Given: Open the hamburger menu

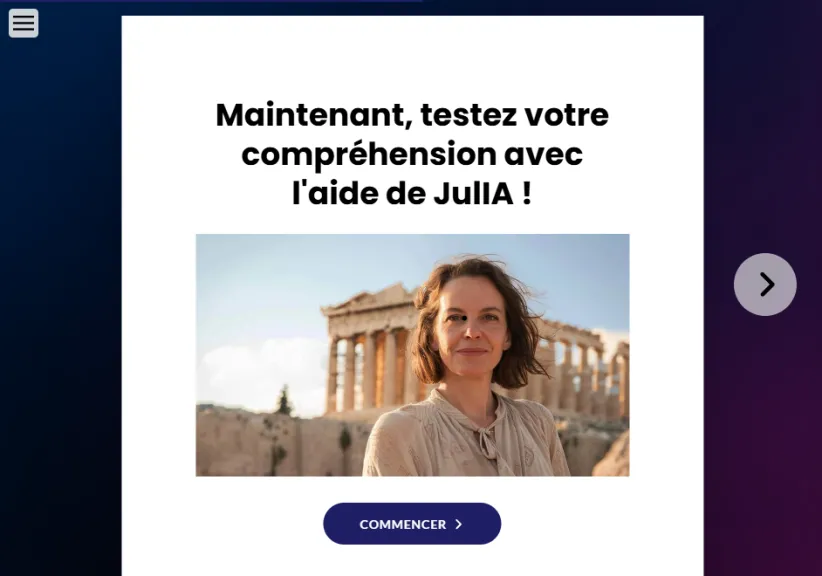Looking at the screenshot, I should pyautogui.click(x=23, y=23).
